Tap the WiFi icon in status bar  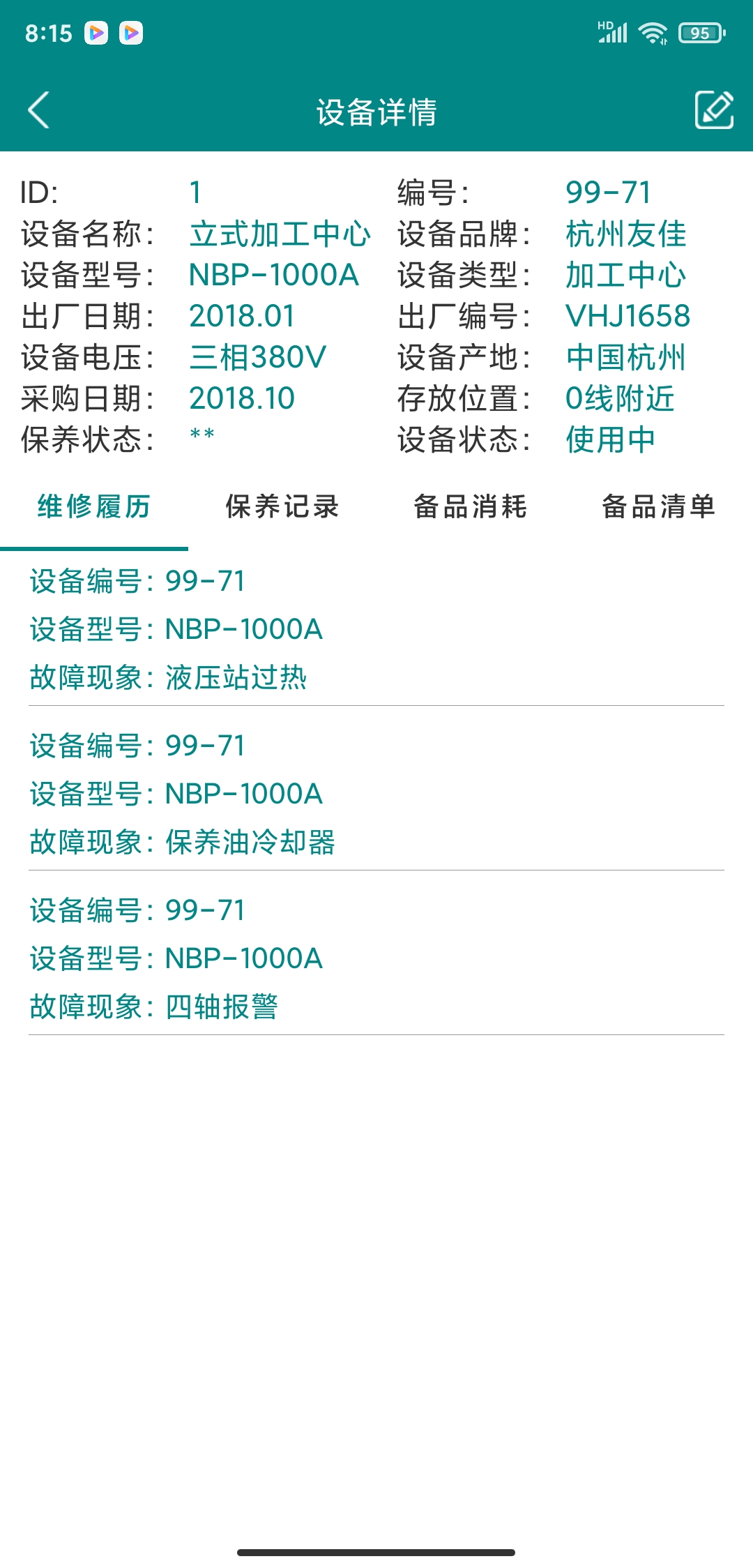pos(654,31)
